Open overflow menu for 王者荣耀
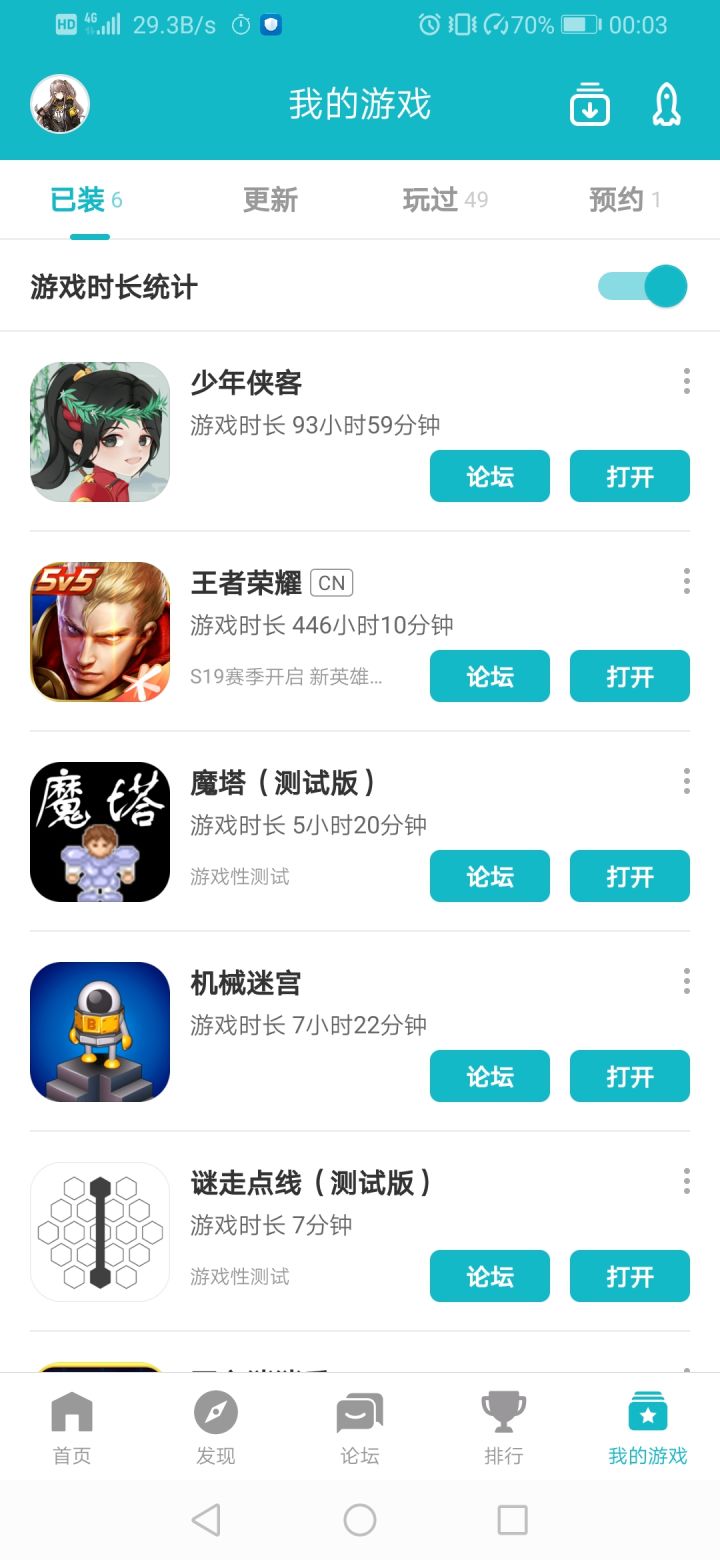Viewport: 720px width, 1560px height. (686, 581)
